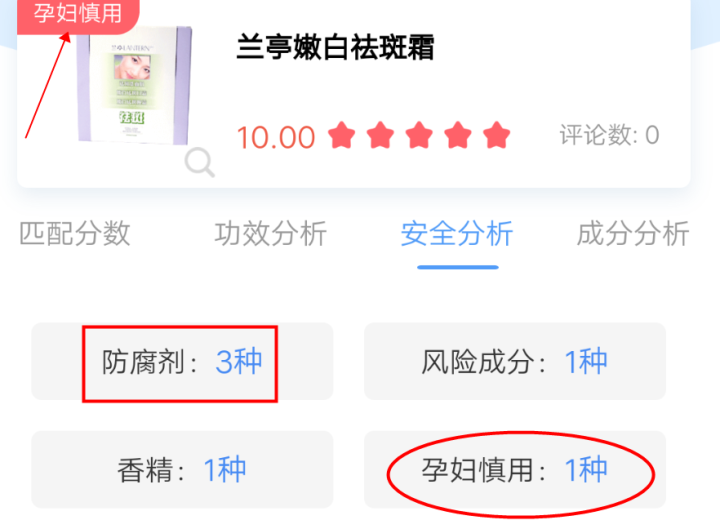Screen dimensions: 720x529
Task: Open the 兰亭嫩白祛斑霜 product card
Action: point(336,48)
